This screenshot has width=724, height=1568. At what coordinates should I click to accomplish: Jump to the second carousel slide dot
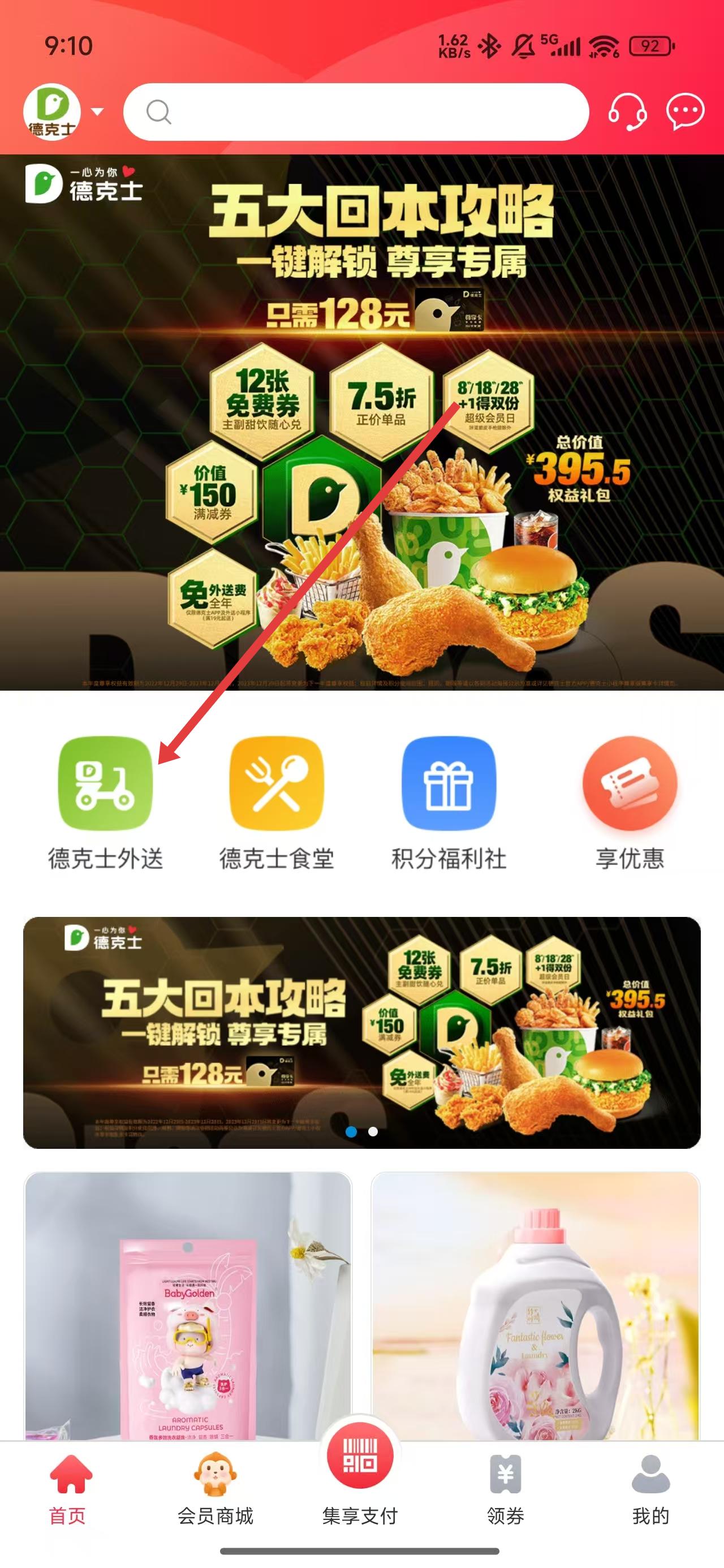coord(373,1131)
